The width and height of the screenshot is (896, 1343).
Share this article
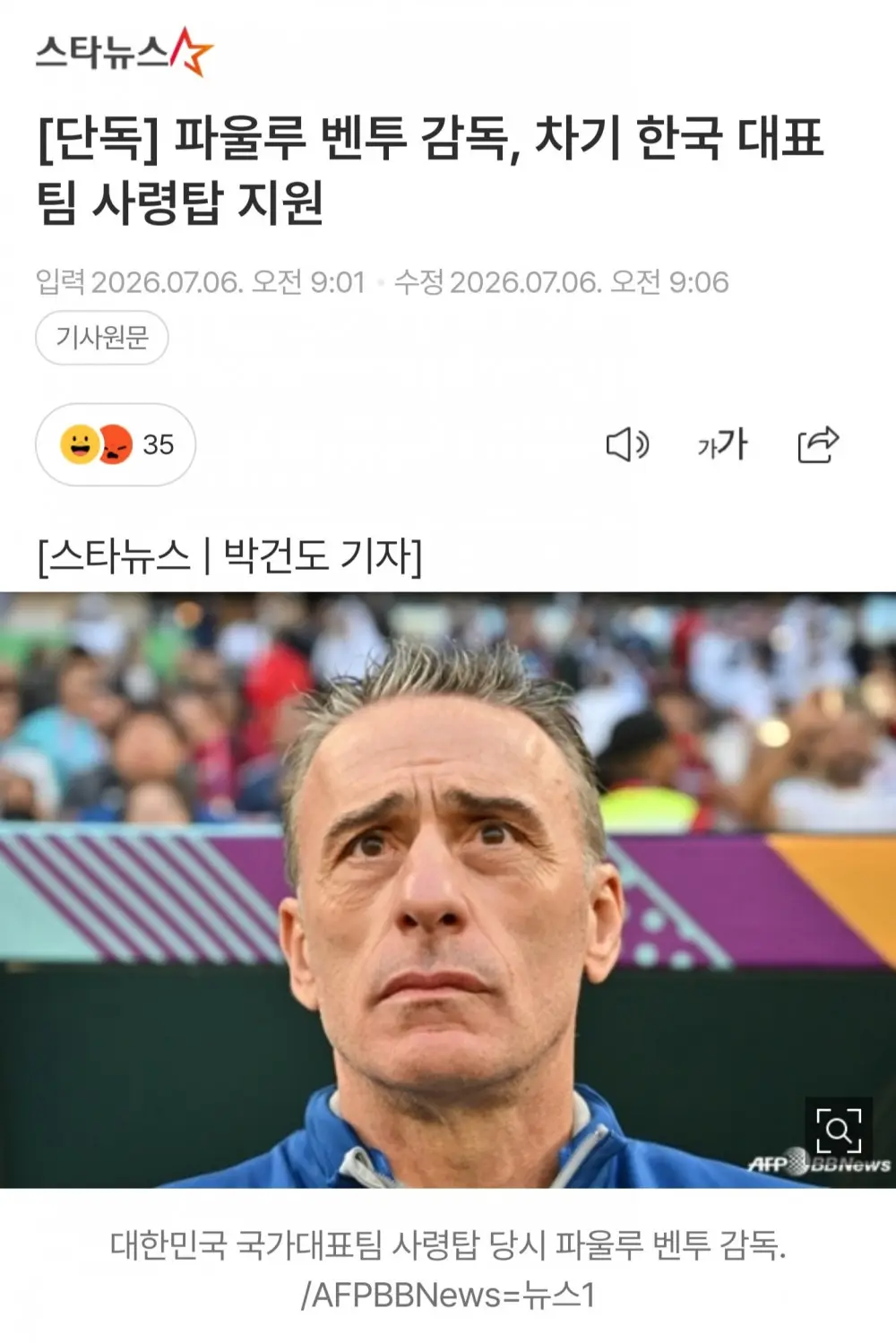[818, 444]
